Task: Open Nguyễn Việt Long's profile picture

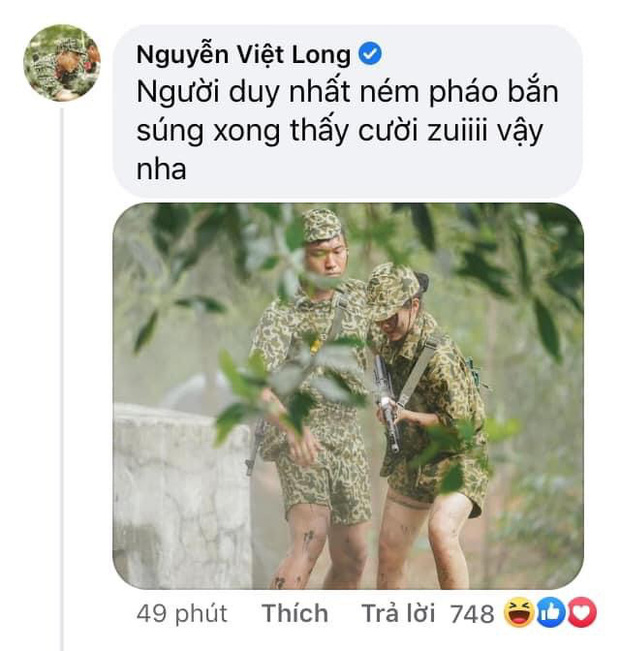Action: click(62, 63)
